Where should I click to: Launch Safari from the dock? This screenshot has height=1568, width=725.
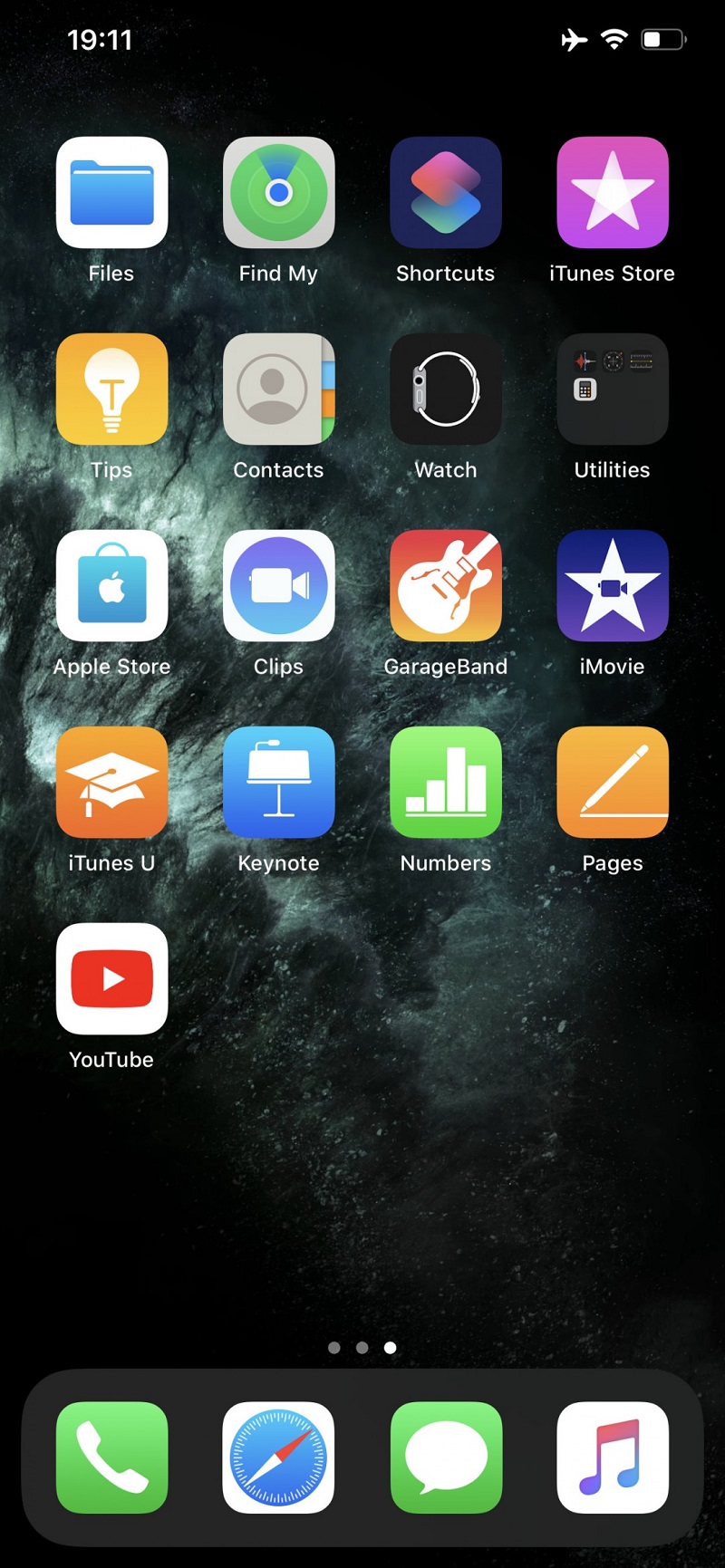point(278,1457)
